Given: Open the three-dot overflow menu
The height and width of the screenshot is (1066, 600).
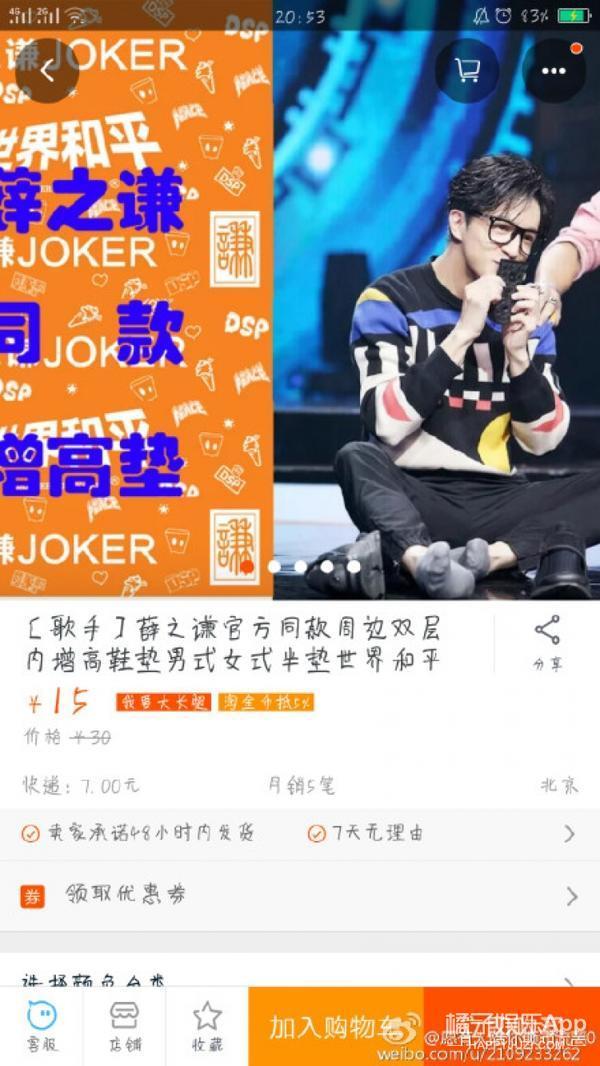Looking at the screenshot, I should tap(553, 71).
